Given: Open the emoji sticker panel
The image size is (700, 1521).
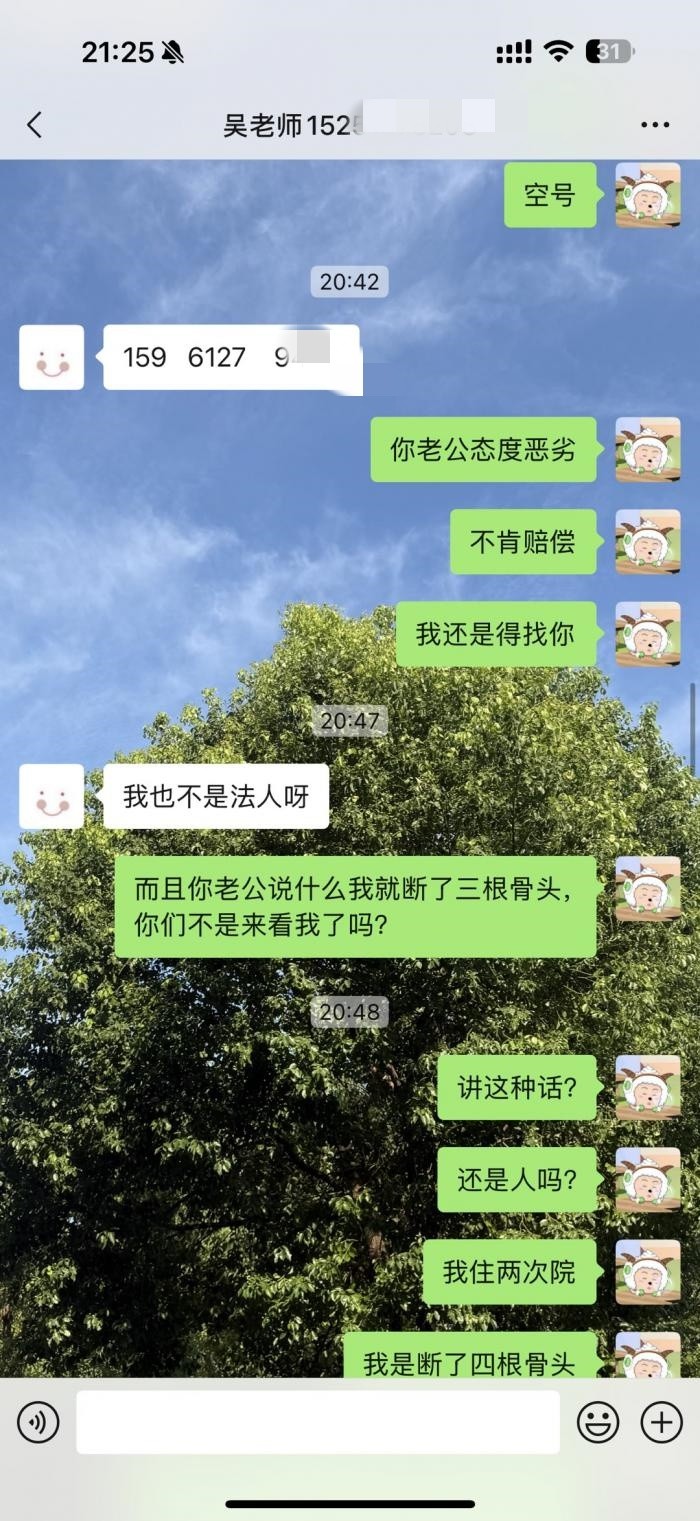Looking at the screenshot, I should tap(598, 1421).
